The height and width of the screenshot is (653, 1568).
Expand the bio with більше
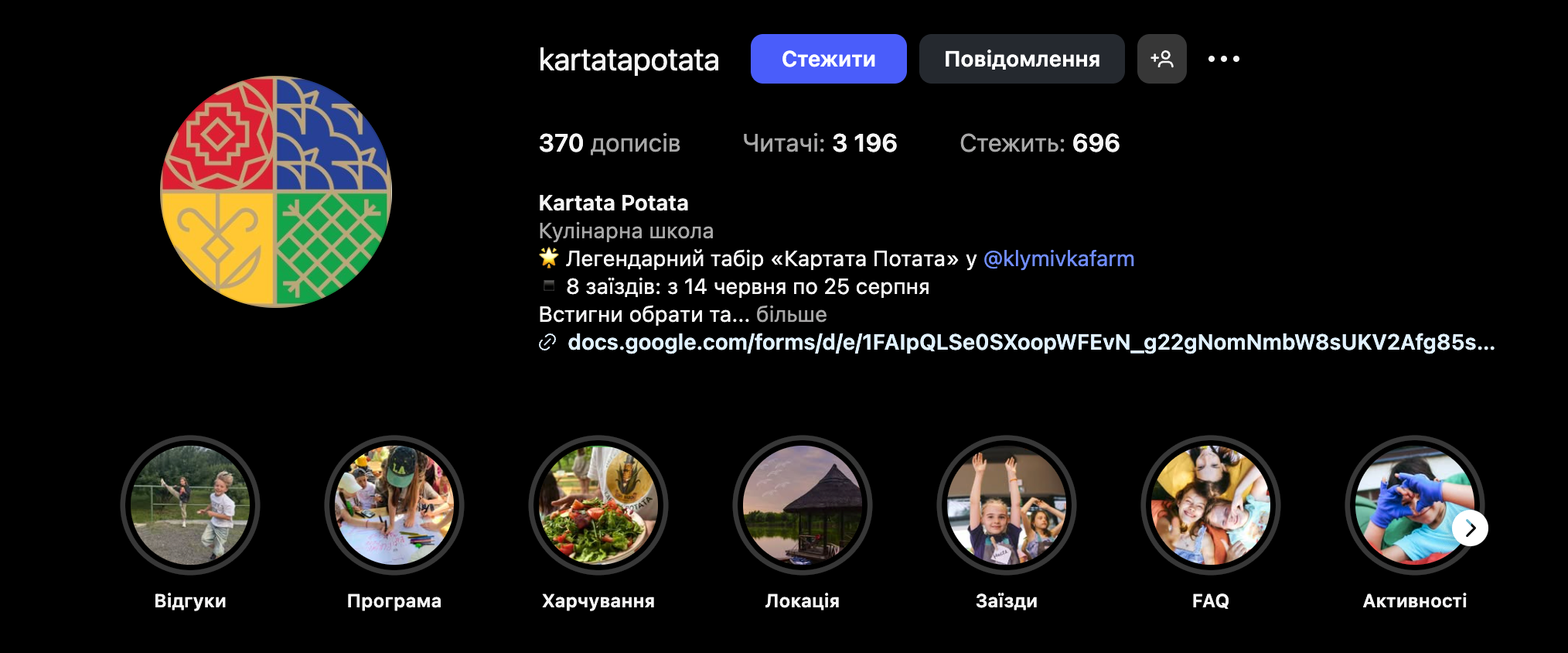click(x=791, y=314)
